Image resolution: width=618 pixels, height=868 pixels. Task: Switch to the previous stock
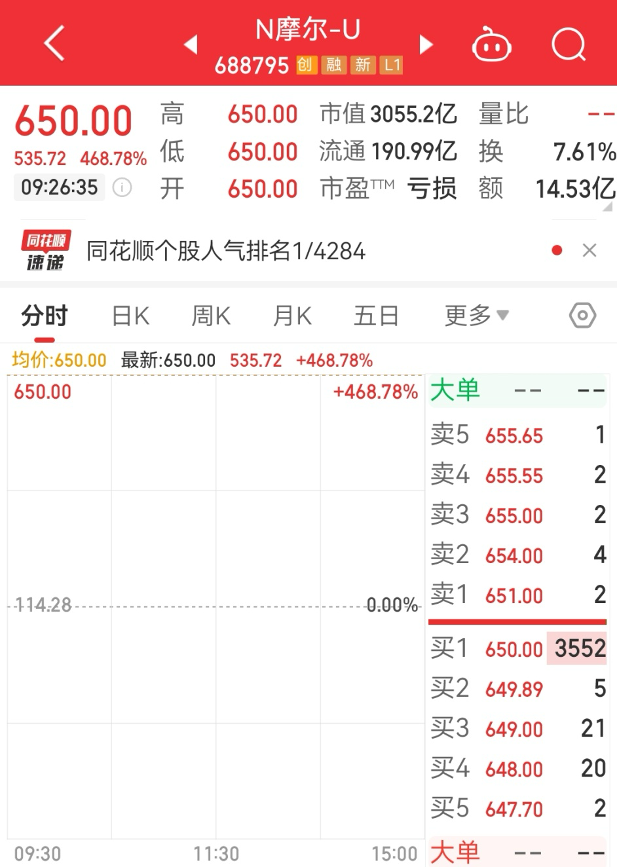[190, 44]
